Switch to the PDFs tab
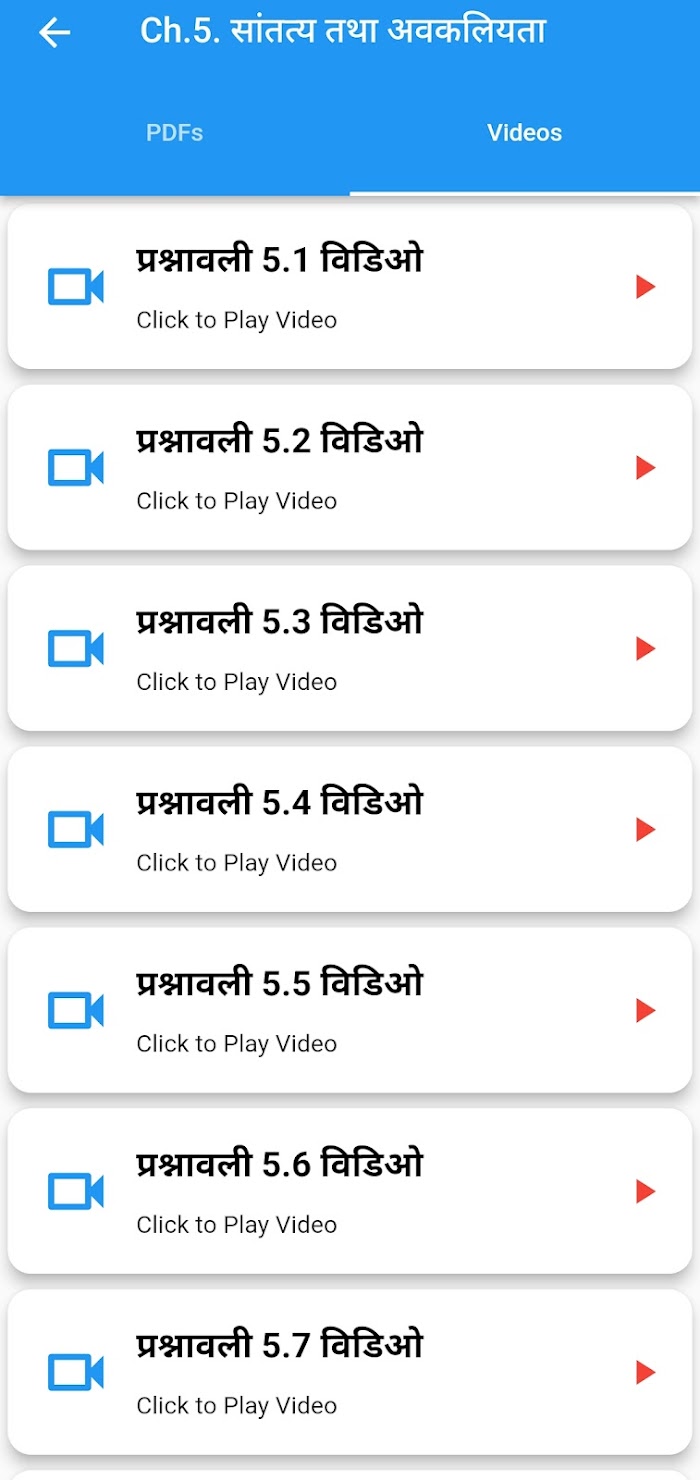This screenshot has width=700, height=1480. tap(175, 133)
